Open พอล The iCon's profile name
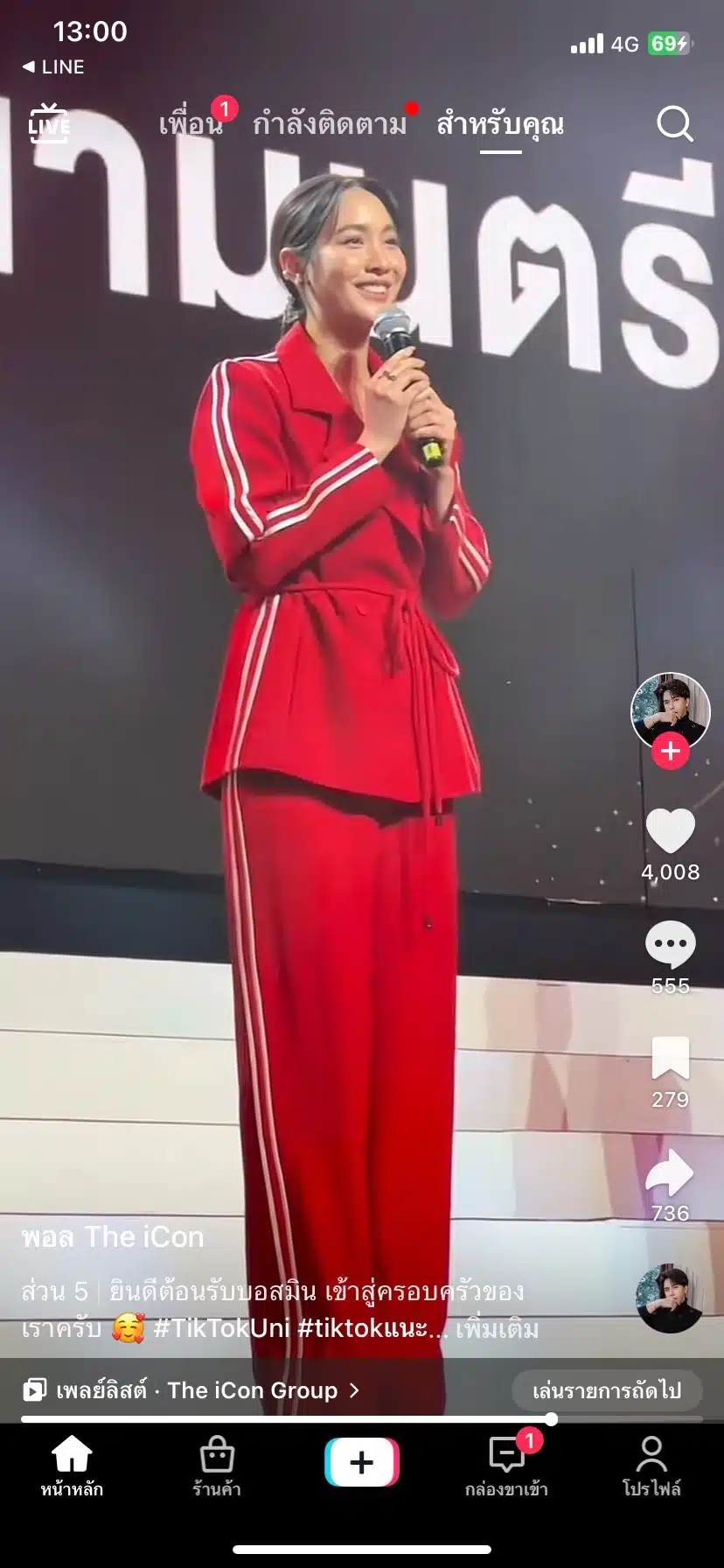The image size is (724, 1568). click(x=113, y=1237)
